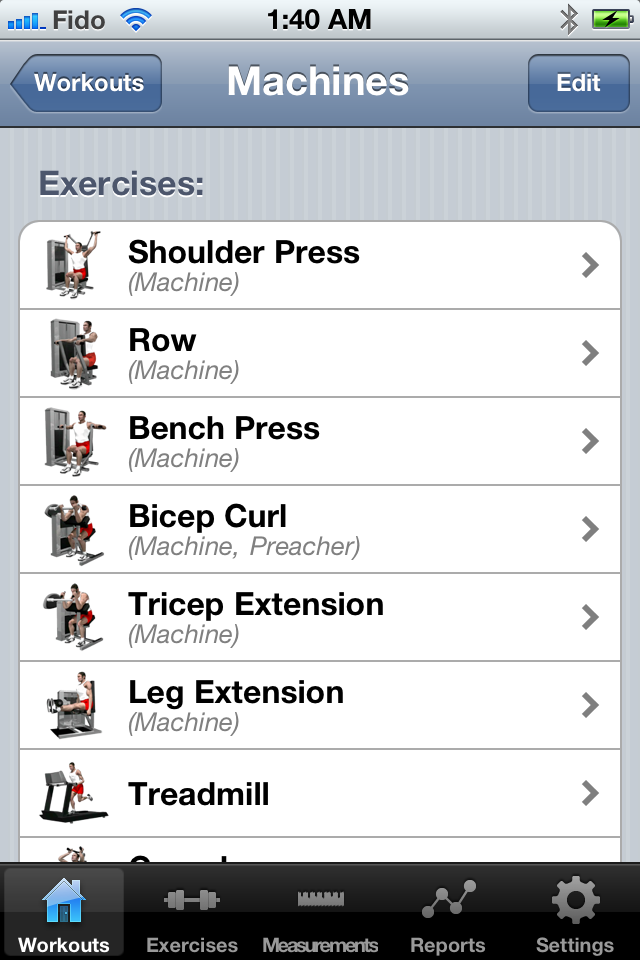The image size is (640, 960).
Task: Open Bench Press machine exercise
Action: 320,441
